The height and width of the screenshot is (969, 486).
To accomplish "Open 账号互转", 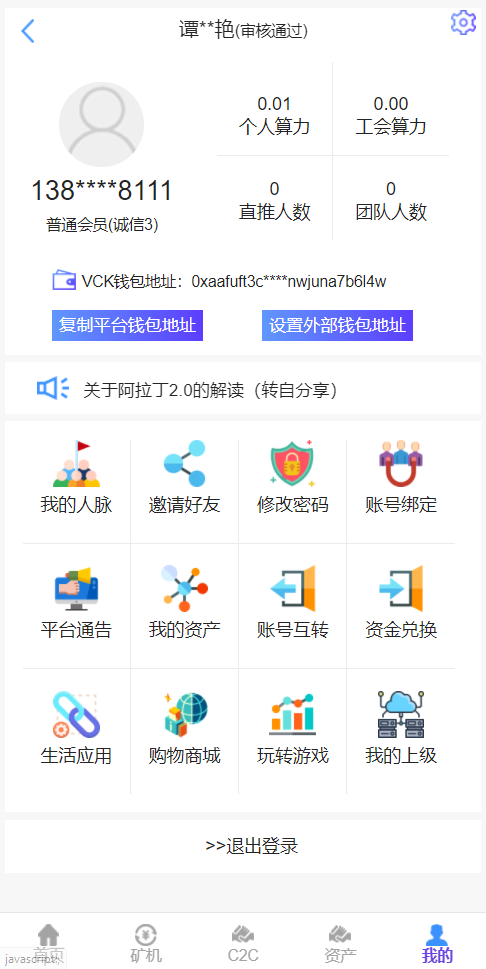I will tap(292, 603).
